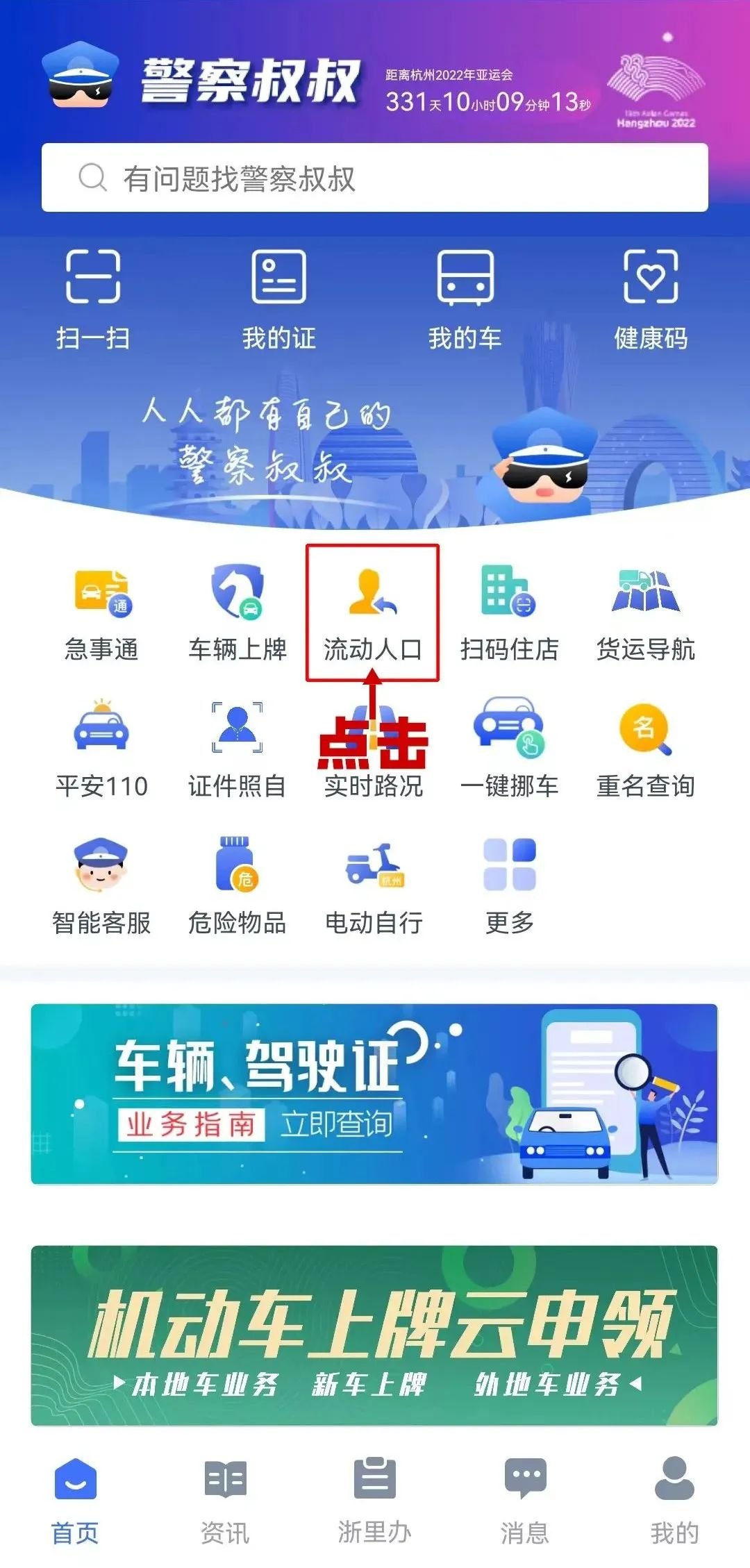
Task: Tap the 有问题找警察叔叔 search box
Action: [x=375, y=178]
